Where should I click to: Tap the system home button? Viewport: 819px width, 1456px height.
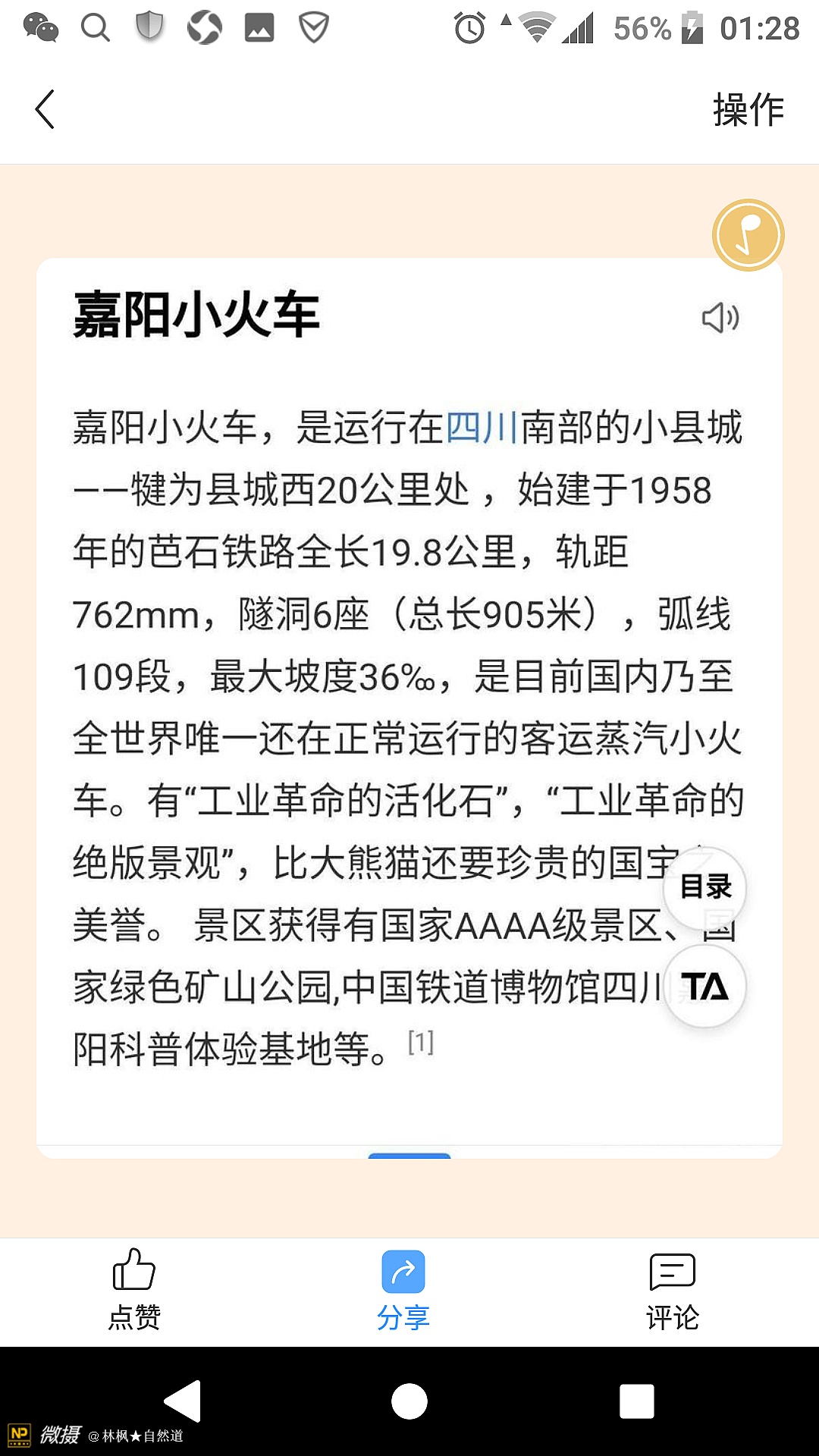[409, 1401]
